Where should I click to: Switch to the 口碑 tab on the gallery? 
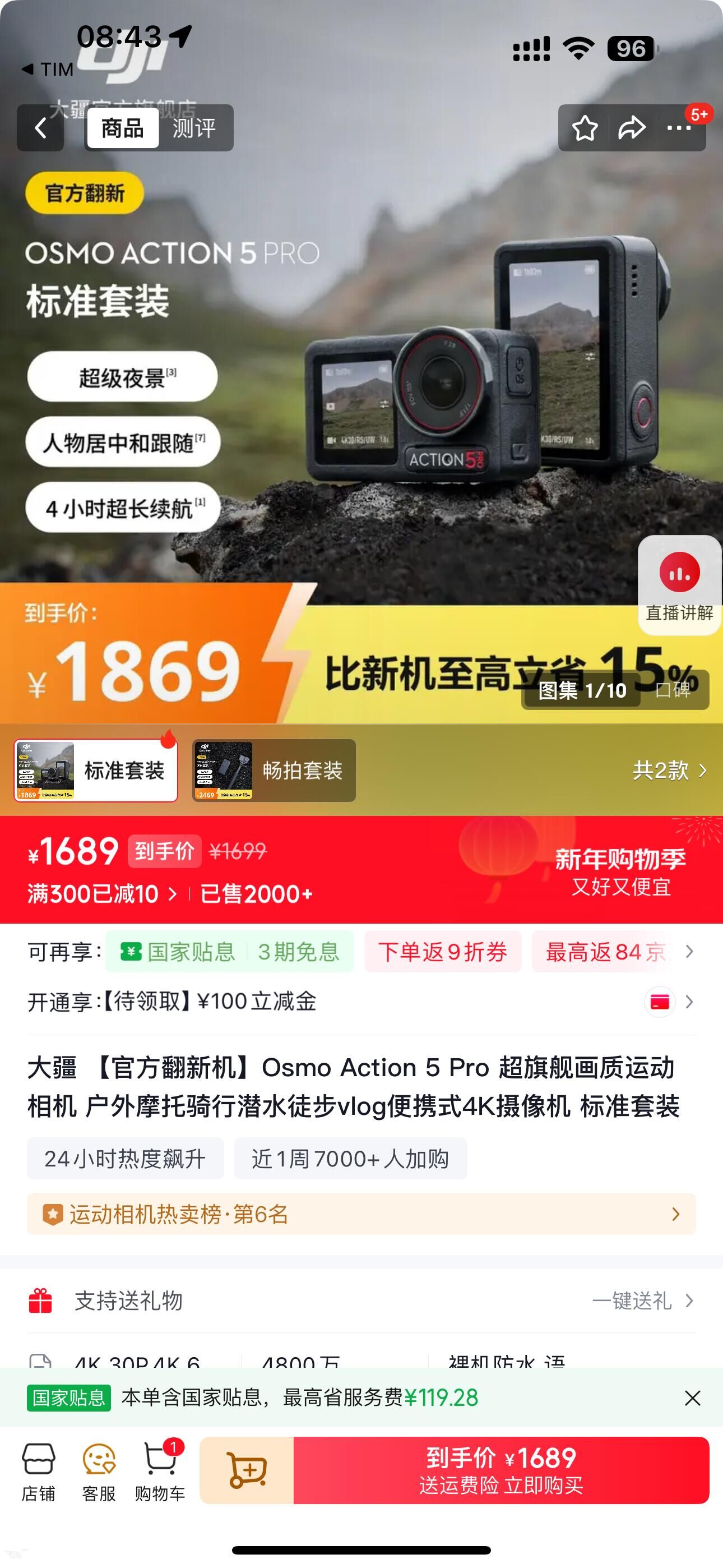[x=673, y=690]
